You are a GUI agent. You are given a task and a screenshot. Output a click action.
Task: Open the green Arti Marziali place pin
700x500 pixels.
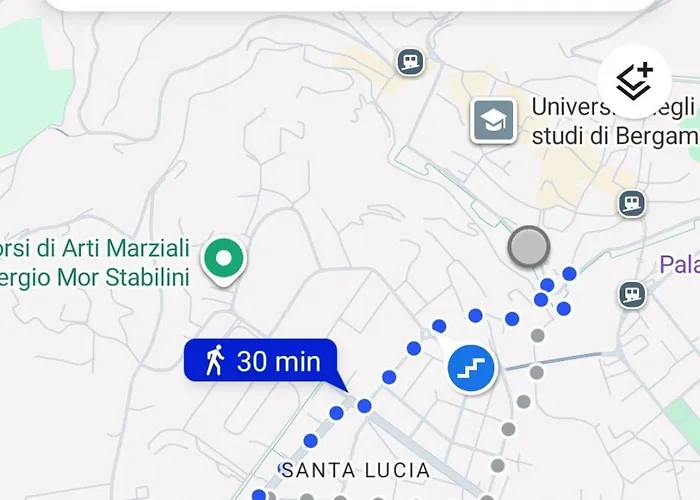coord(224,259)
